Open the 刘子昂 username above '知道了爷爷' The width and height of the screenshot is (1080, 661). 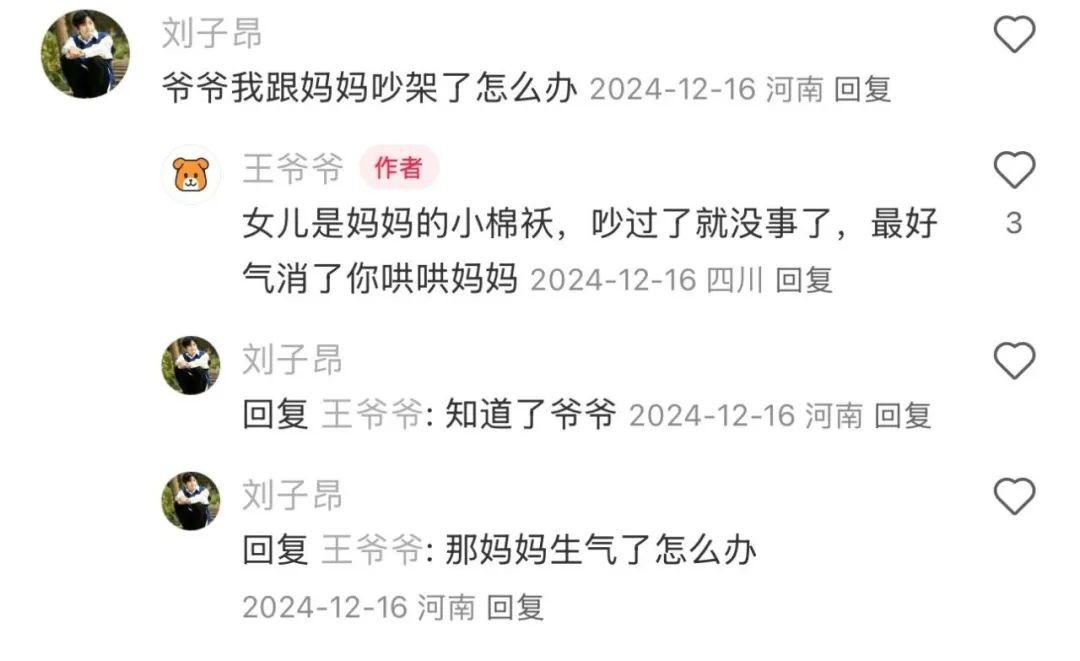pos(292,358)
